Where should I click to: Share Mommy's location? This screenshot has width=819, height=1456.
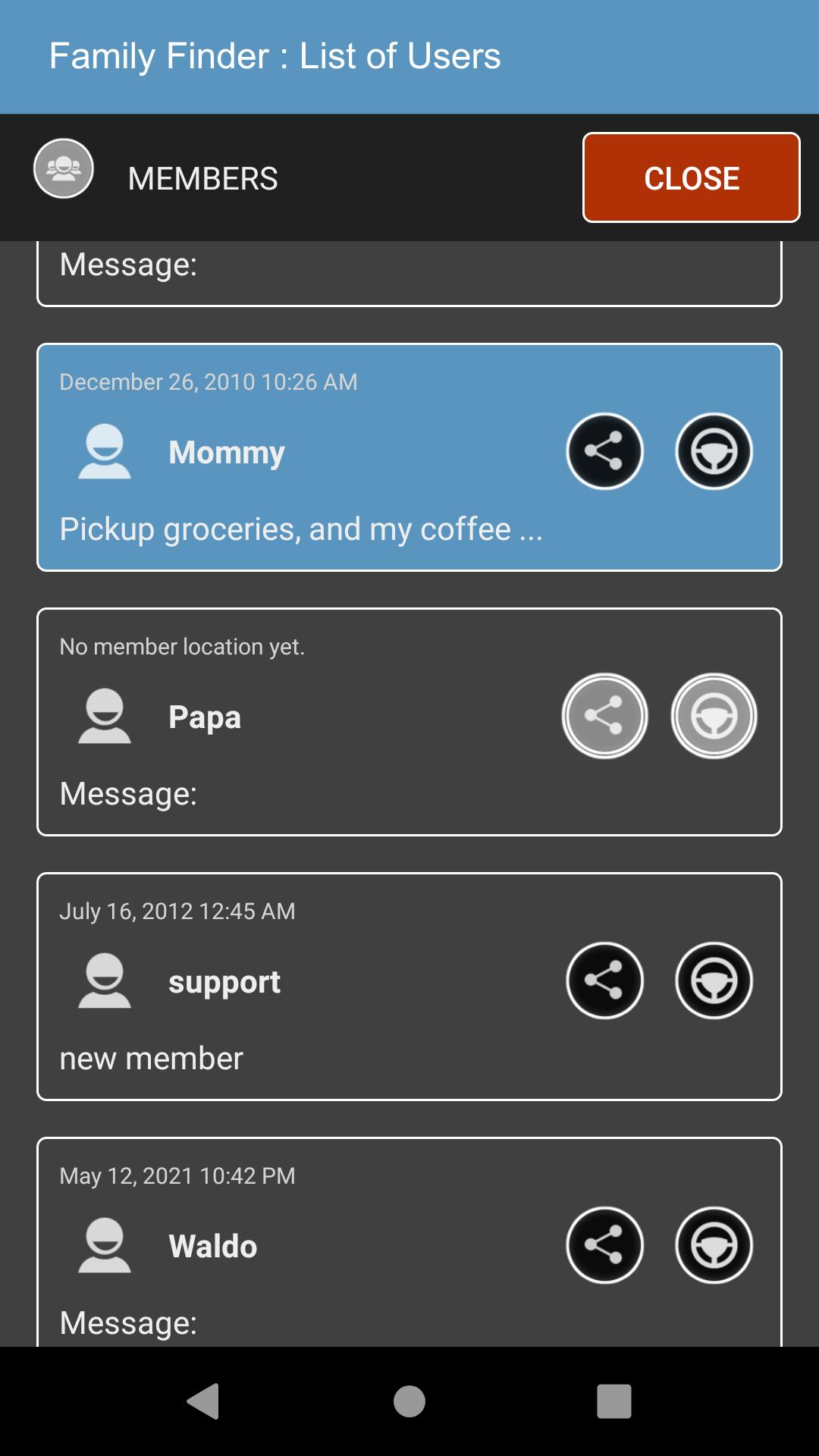604,451
